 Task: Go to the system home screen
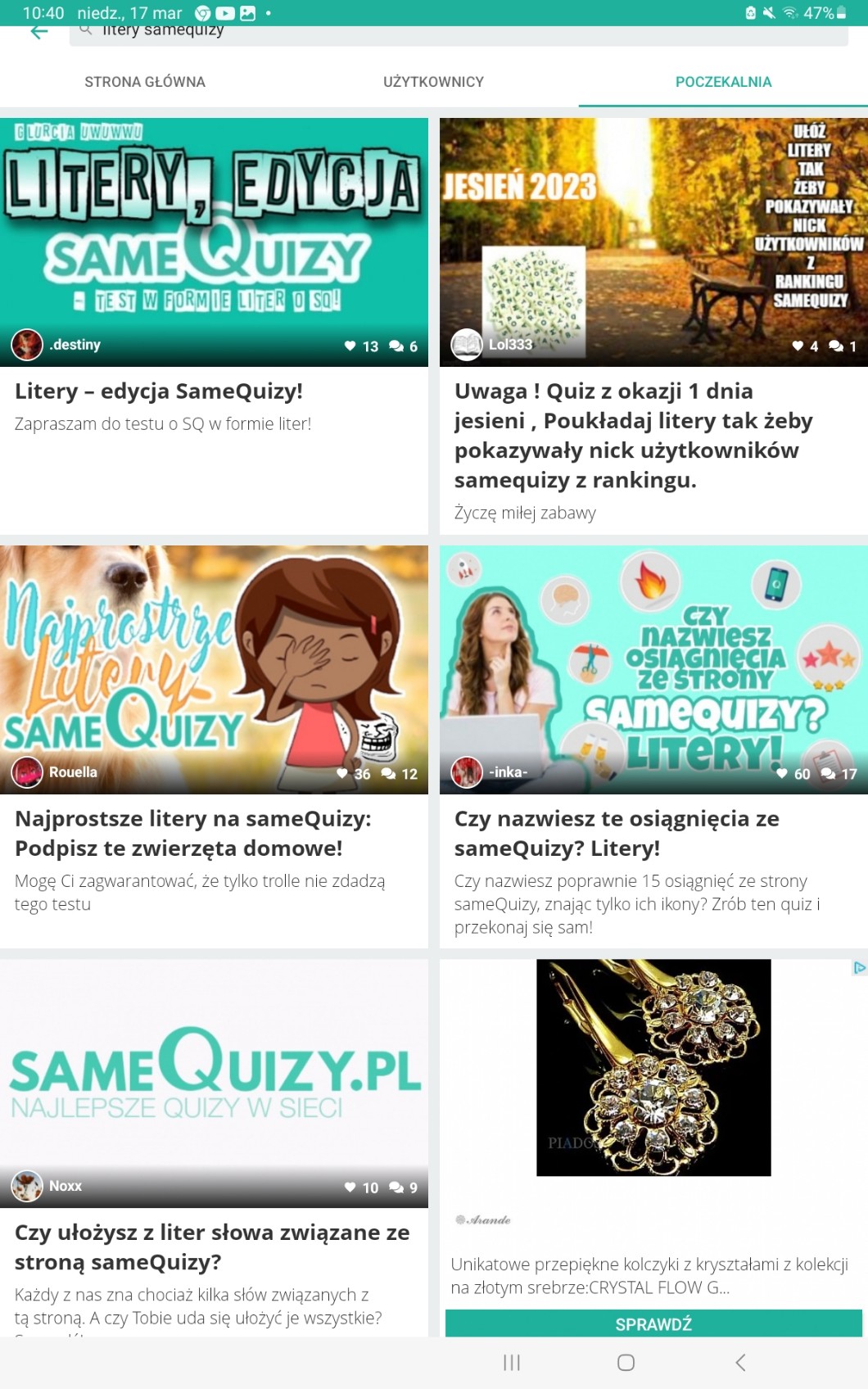pyautogui.click(x=626, y=1362)
